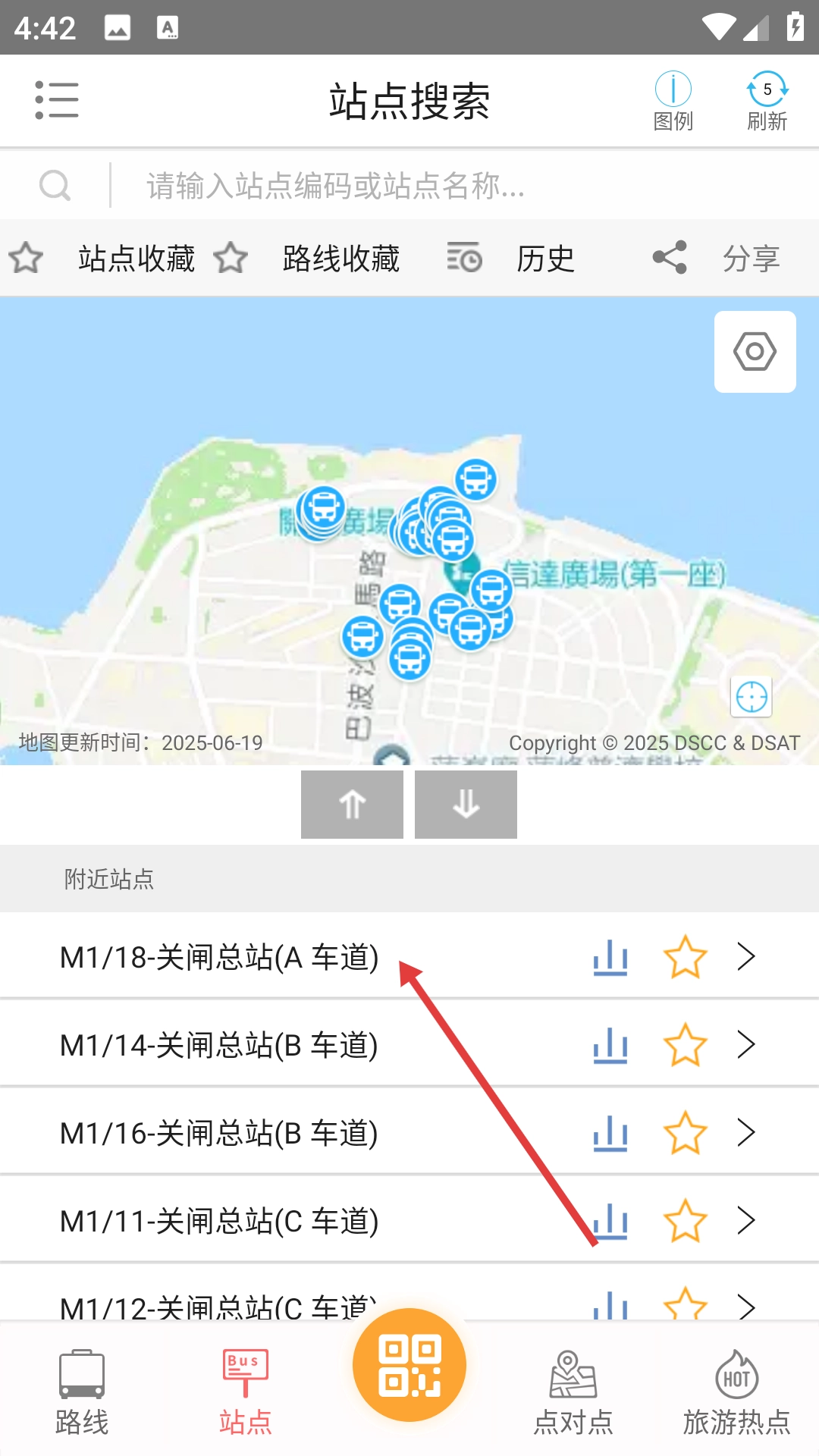
Task: Focus the station code or name search field
Action: click(455, 186)
